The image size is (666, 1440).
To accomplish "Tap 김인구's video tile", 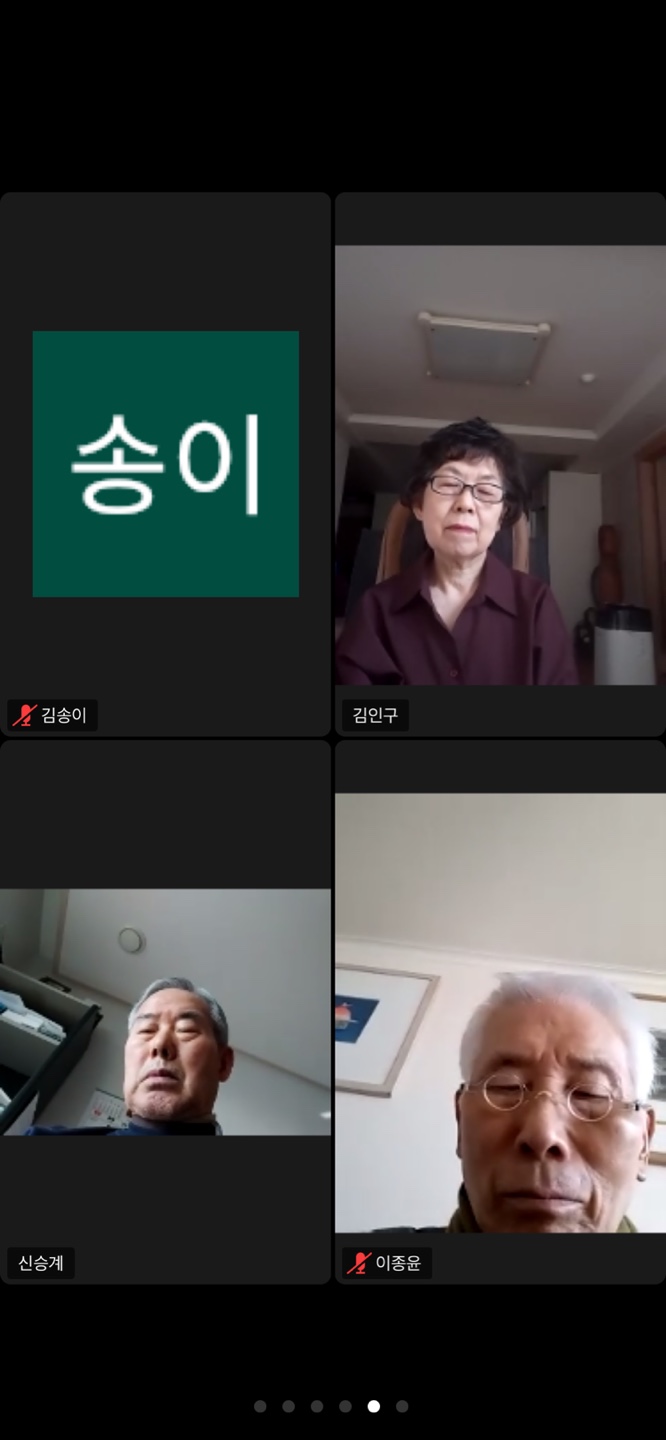I will (500, 464).
